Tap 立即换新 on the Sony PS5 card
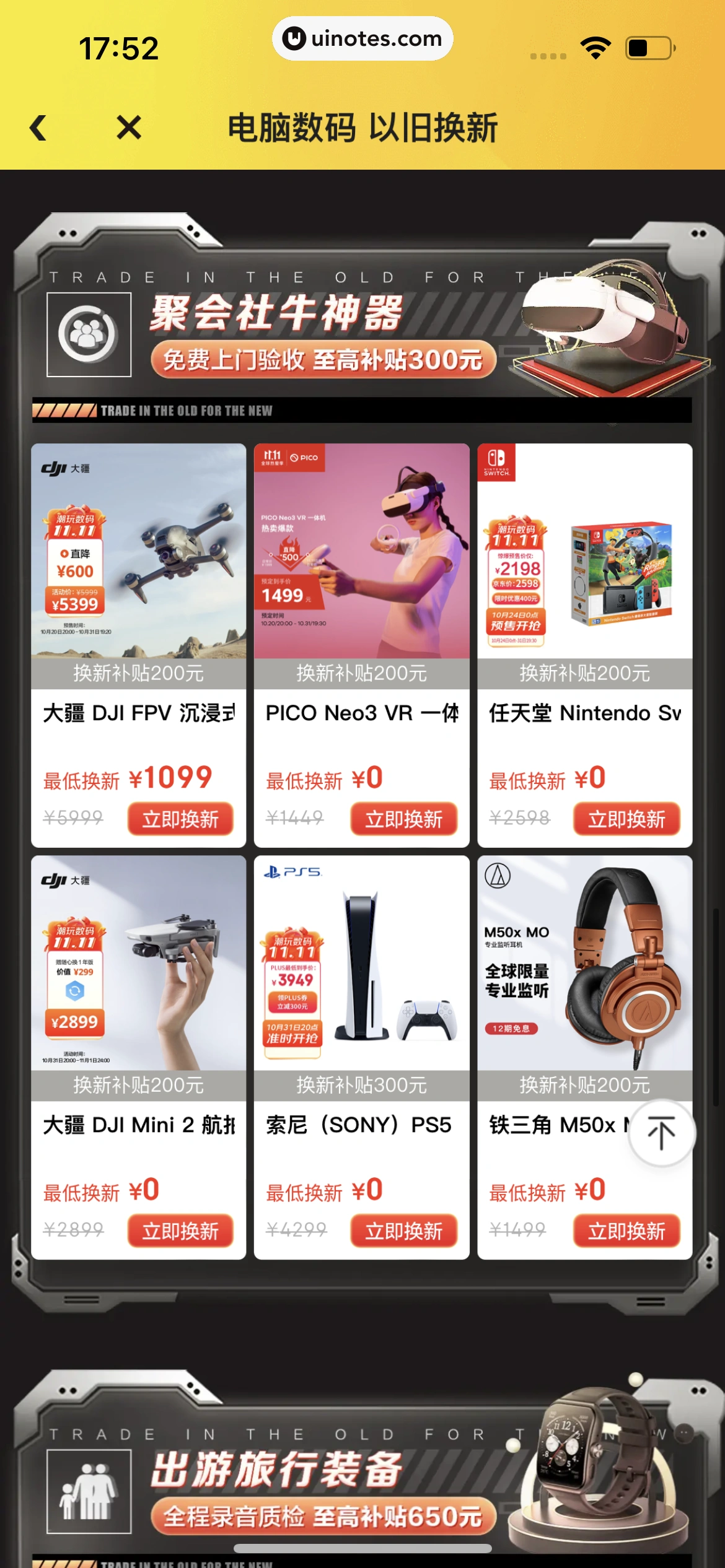 [404, 1231]
